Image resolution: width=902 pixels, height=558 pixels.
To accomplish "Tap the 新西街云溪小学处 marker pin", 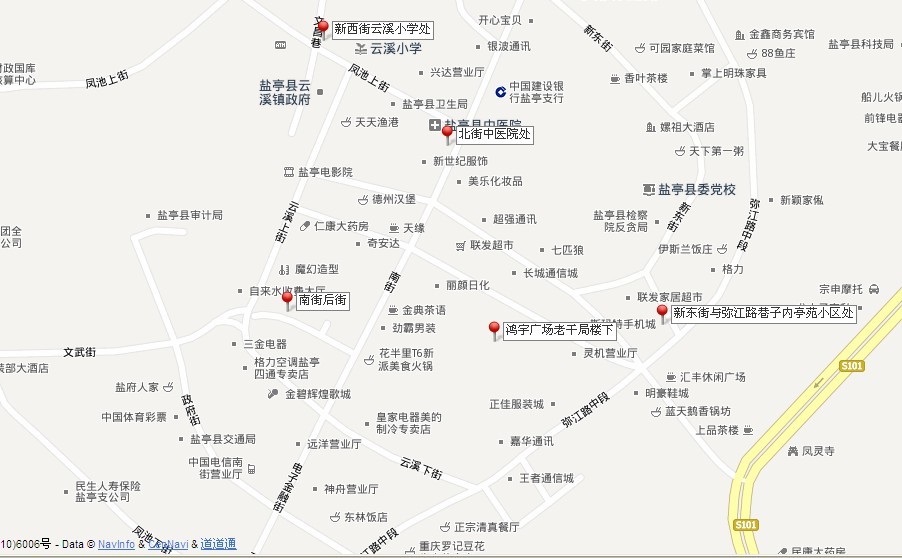I will [x=322, y=29].
